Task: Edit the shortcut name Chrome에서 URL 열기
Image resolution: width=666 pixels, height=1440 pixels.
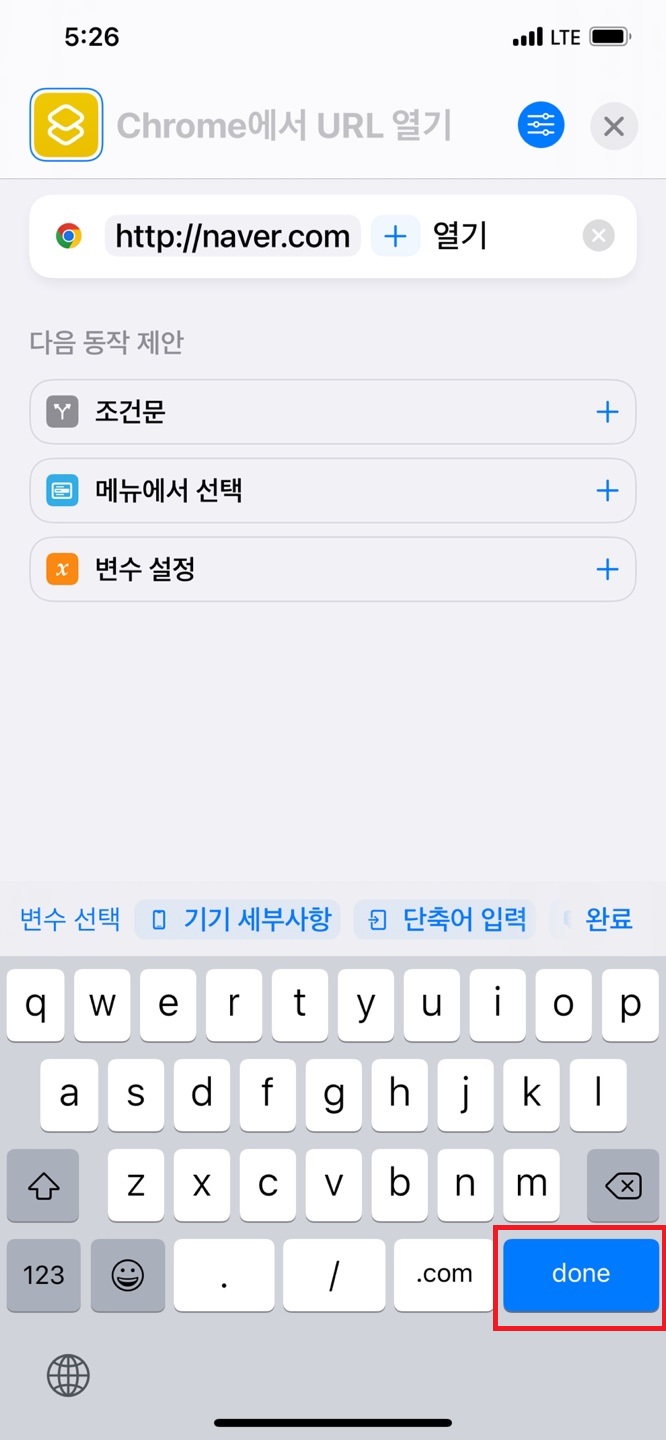Action: pyautogui.click(x=284, y=126)
